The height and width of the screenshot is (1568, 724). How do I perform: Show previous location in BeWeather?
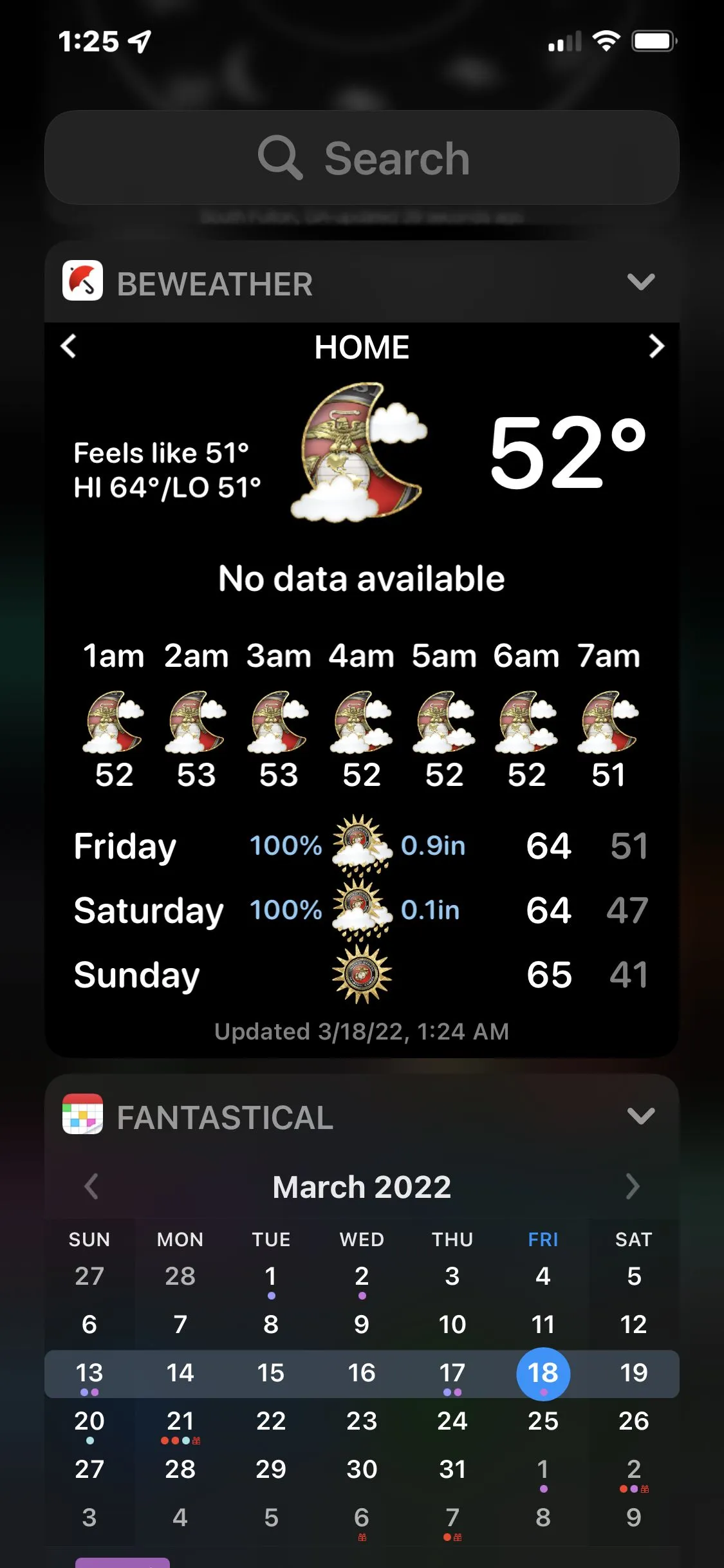pyautogui.click(x=69, y=346)
